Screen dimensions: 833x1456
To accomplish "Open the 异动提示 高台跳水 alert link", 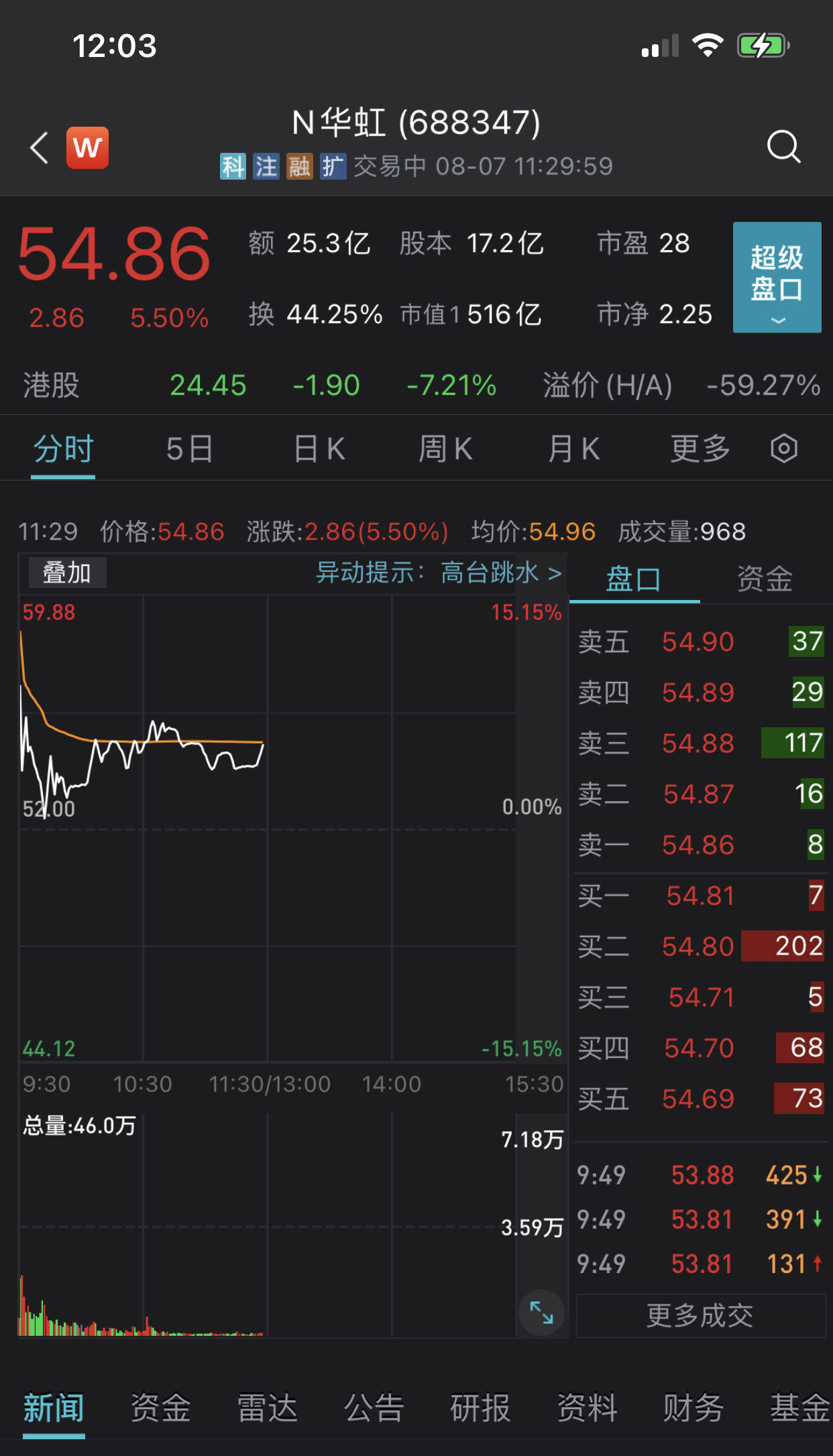I will click(x=438, y=573).
